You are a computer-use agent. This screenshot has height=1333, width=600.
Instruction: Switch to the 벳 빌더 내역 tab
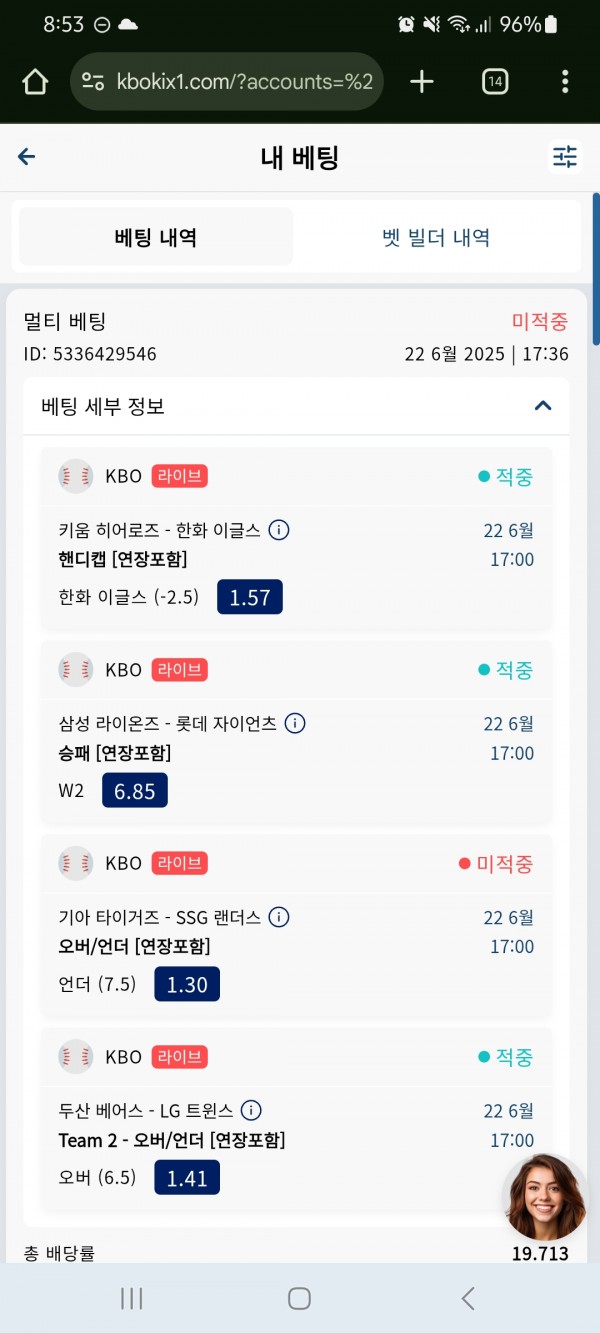click(x=436, y=237)
